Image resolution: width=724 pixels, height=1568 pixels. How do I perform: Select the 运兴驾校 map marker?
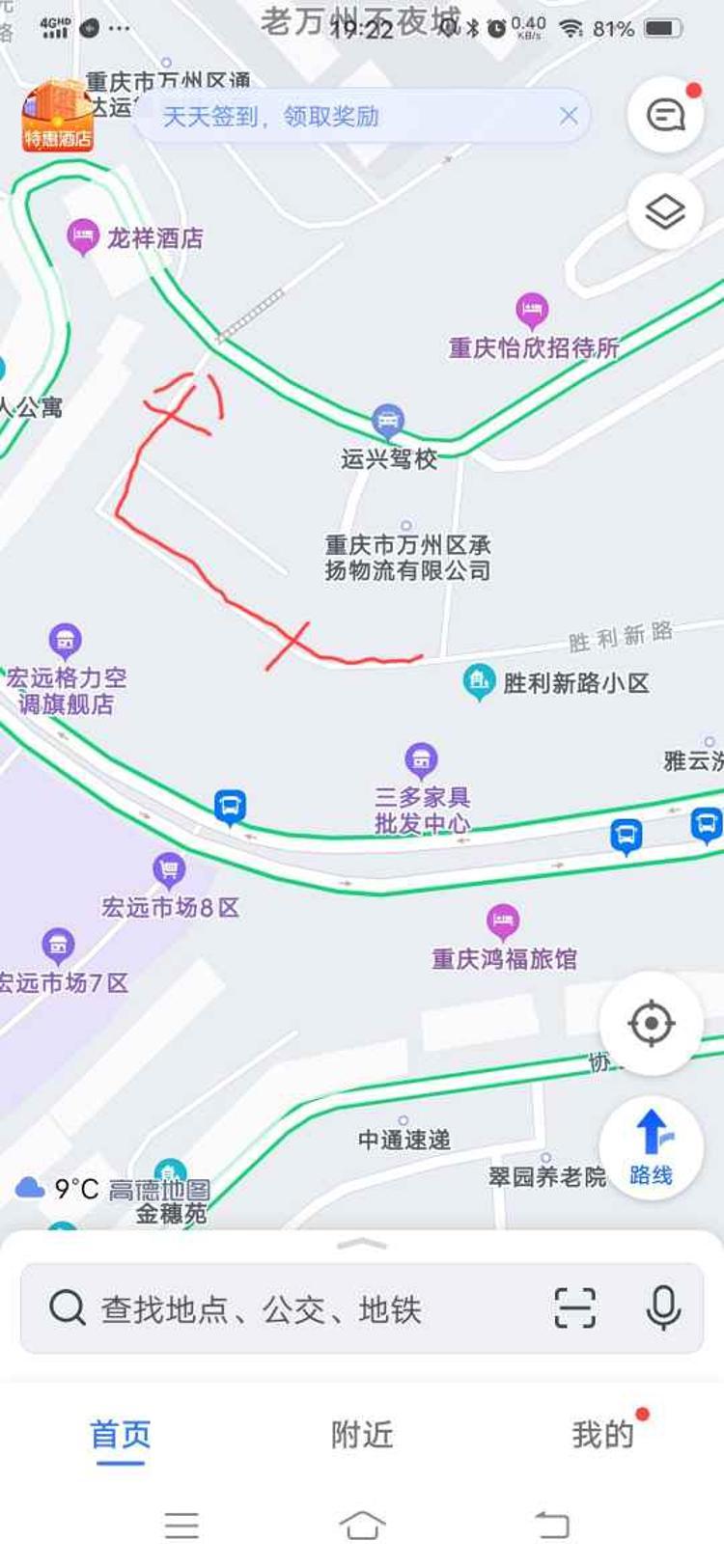tap(388, 422)
